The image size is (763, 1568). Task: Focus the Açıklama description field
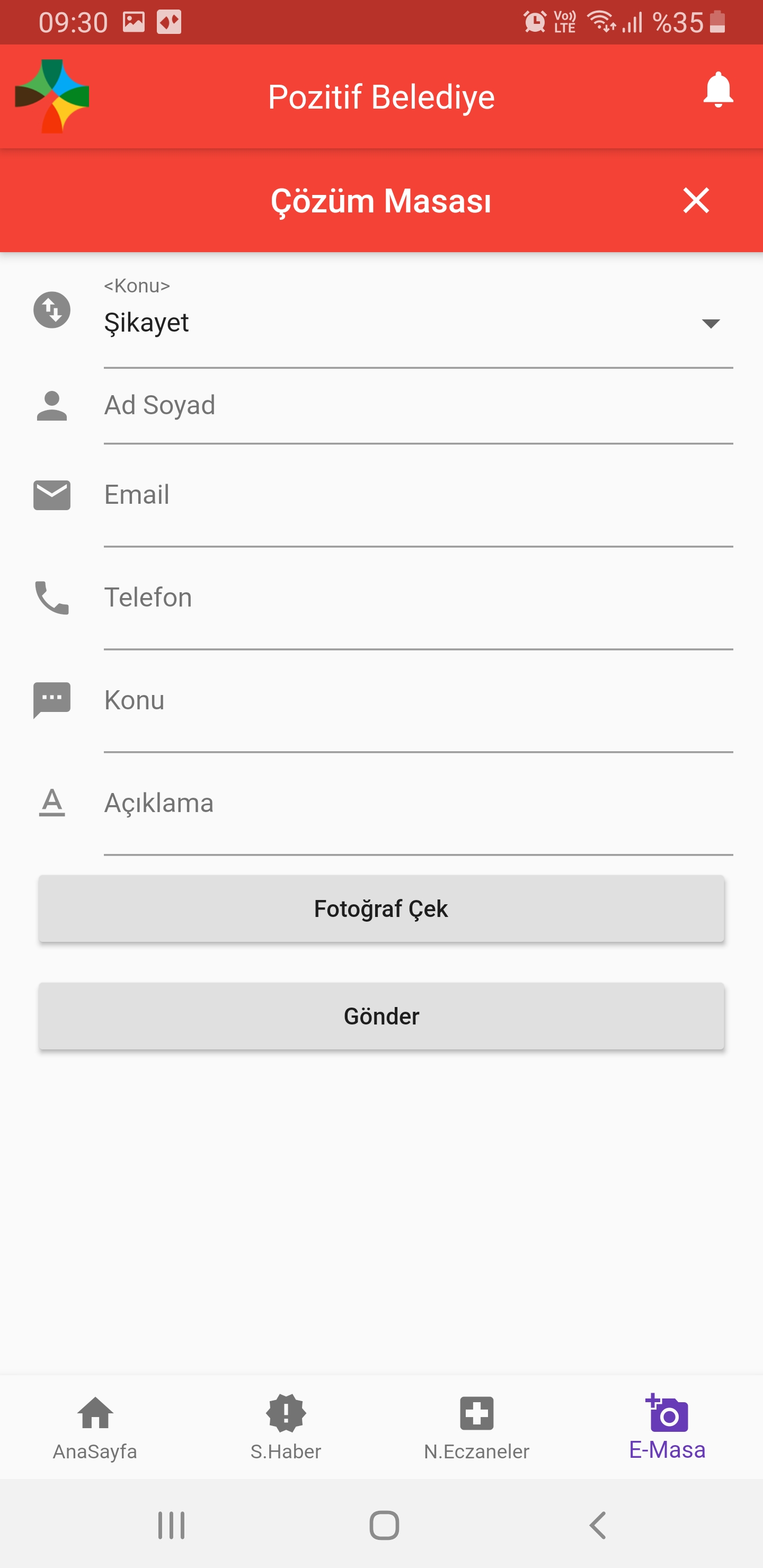click(418, 804)
